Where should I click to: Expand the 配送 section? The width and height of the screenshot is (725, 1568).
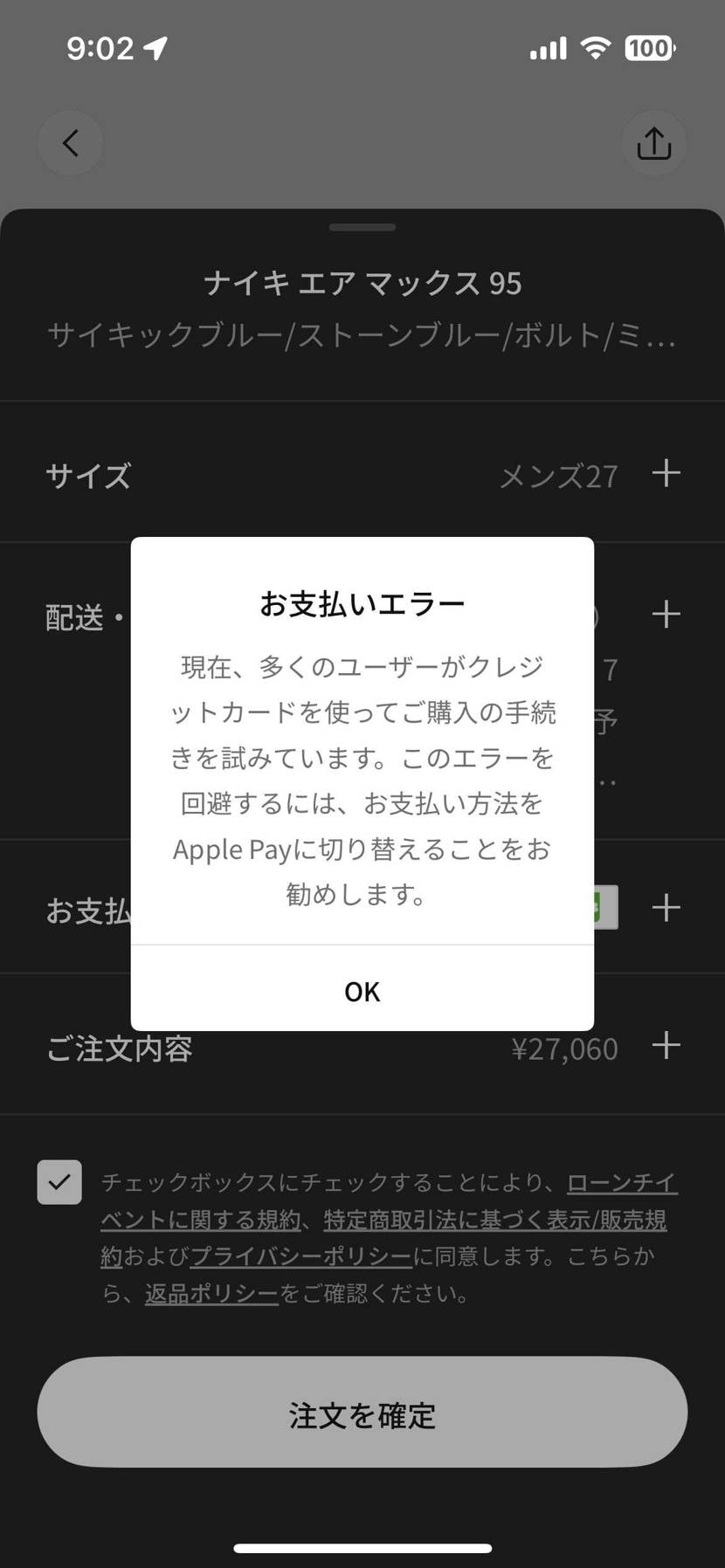[x=666, y=614]
